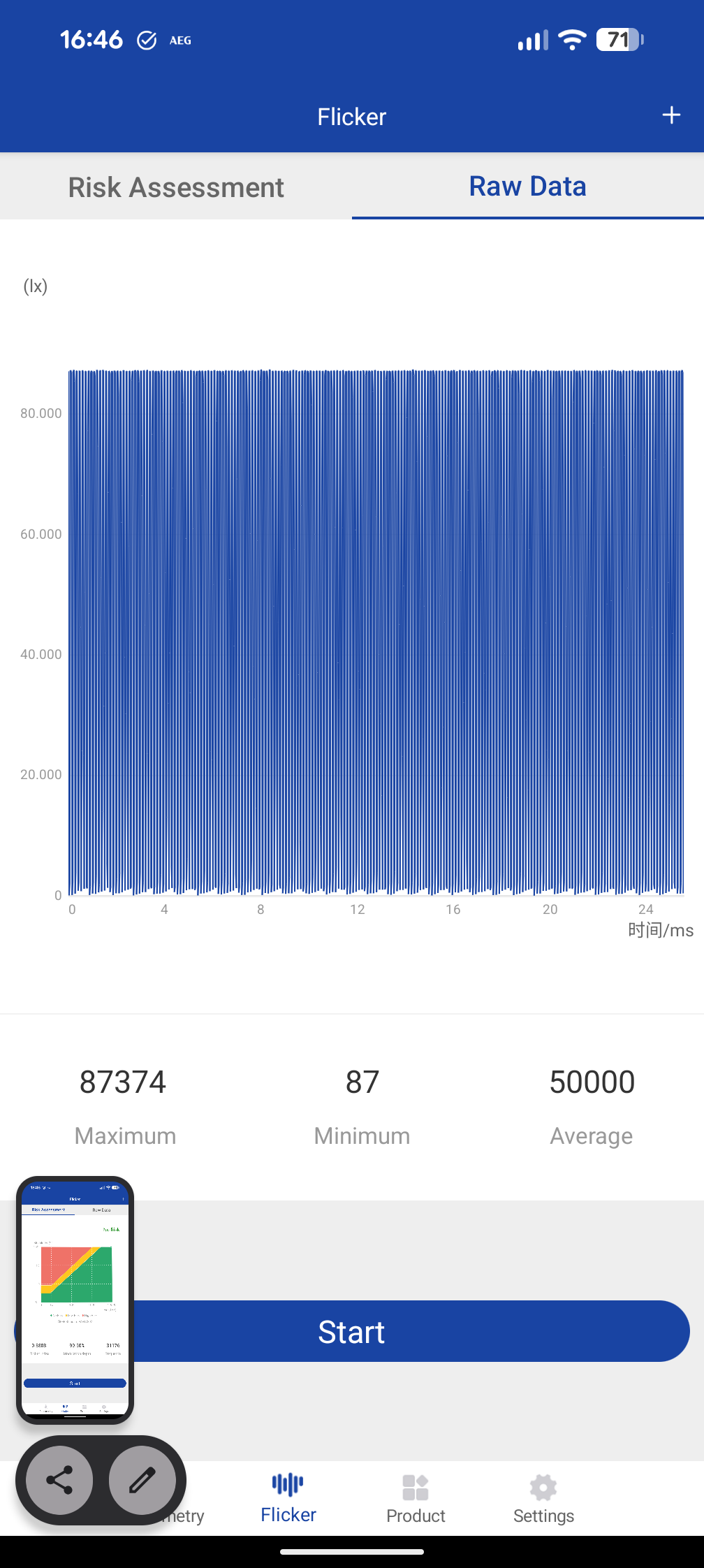The image size is (704, 1568).
Task: Select the Raw Data tab
Action: 528,187
